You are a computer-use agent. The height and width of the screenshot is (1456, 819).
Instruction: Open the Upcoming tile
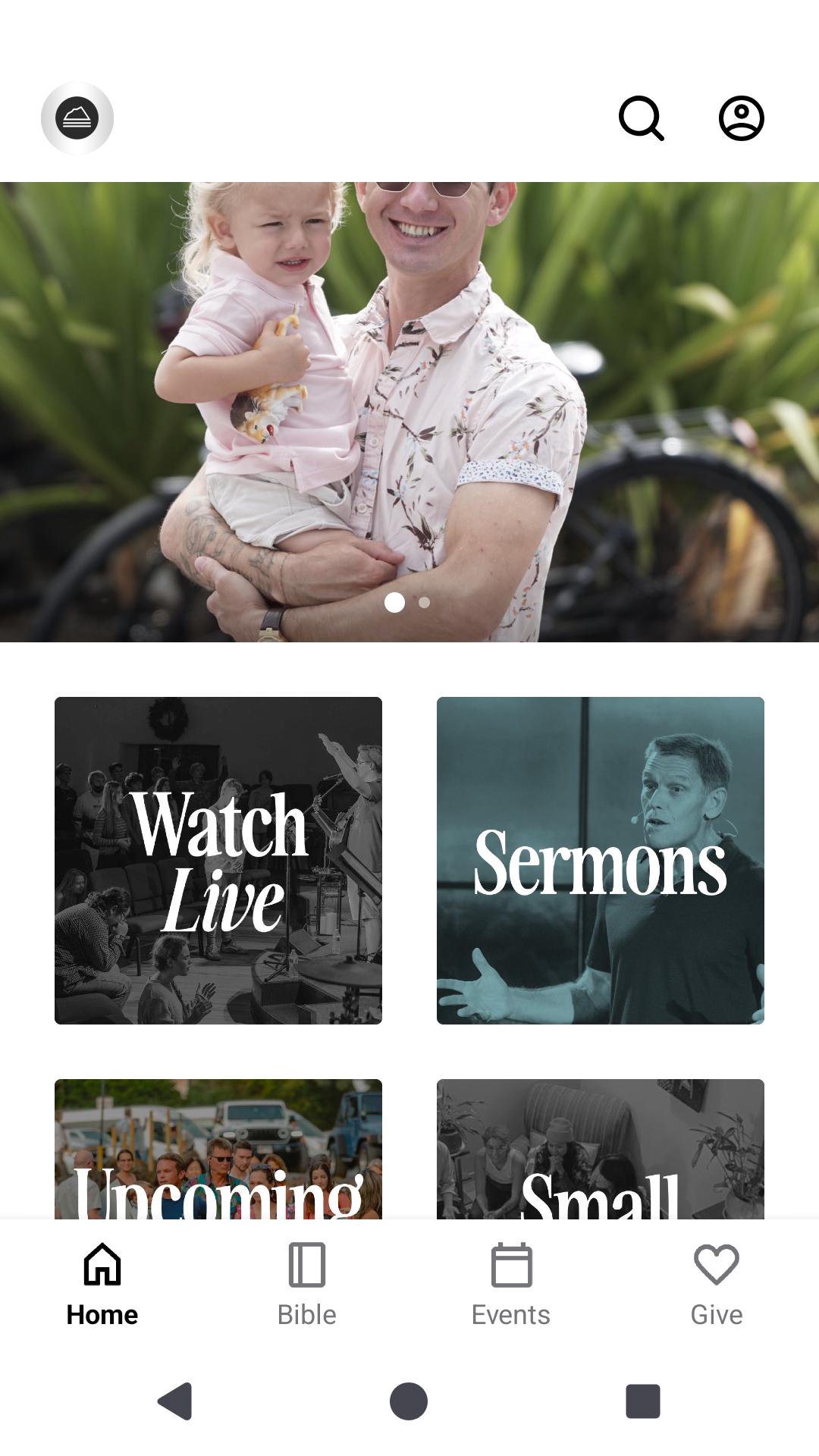coord(218,1148)
